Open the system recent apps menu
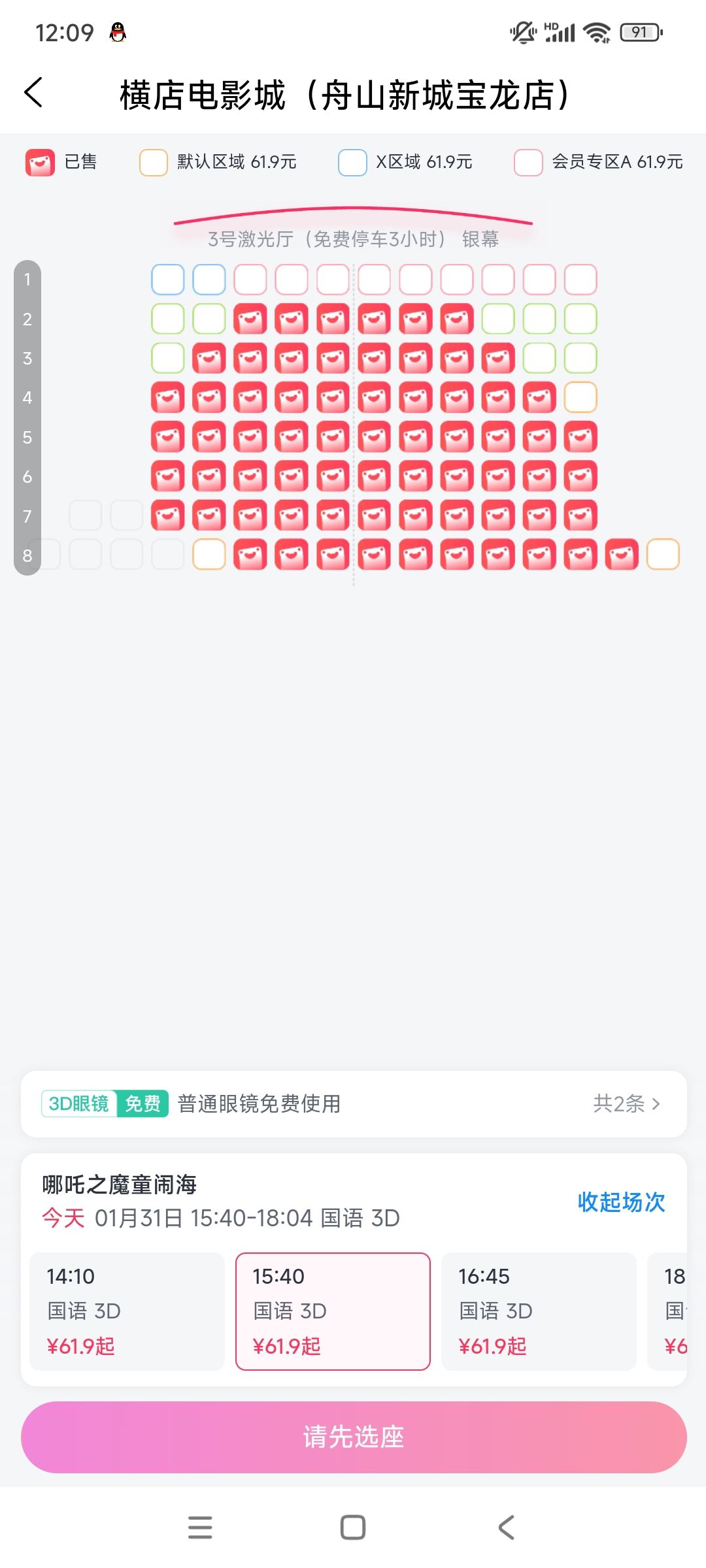 200,1527
